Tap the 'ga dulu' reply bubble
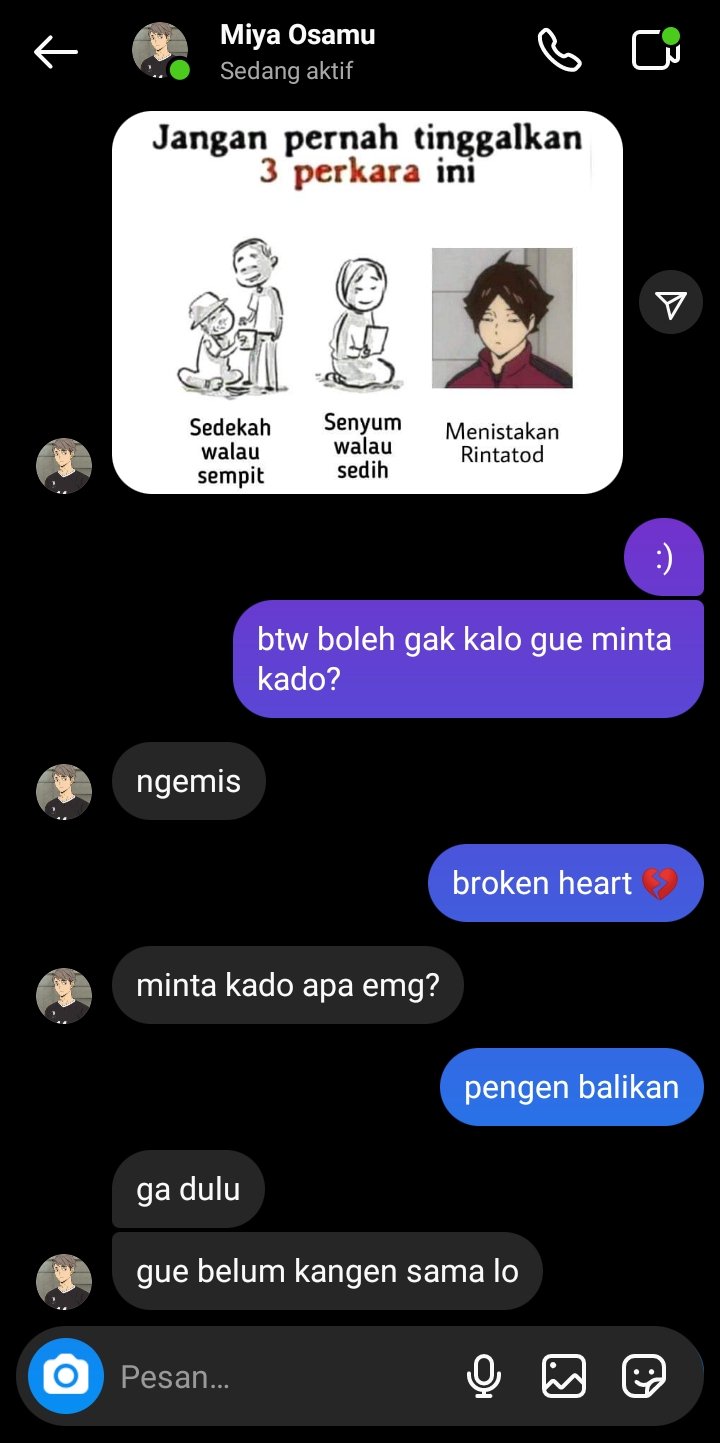This screenshot has height=1443, width=720. pos(187,1189)
